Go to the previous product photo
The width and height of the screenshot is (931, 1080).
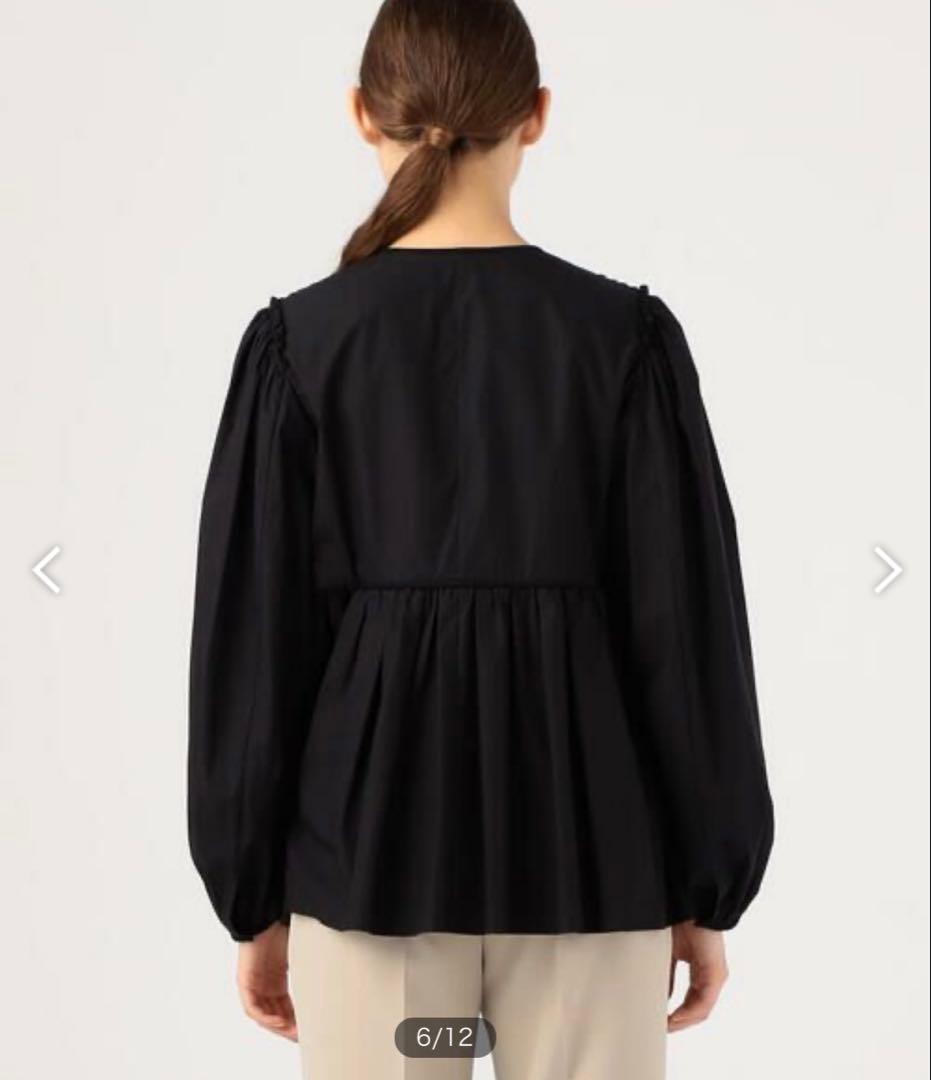pyautogui.click(x=47, y=570)
